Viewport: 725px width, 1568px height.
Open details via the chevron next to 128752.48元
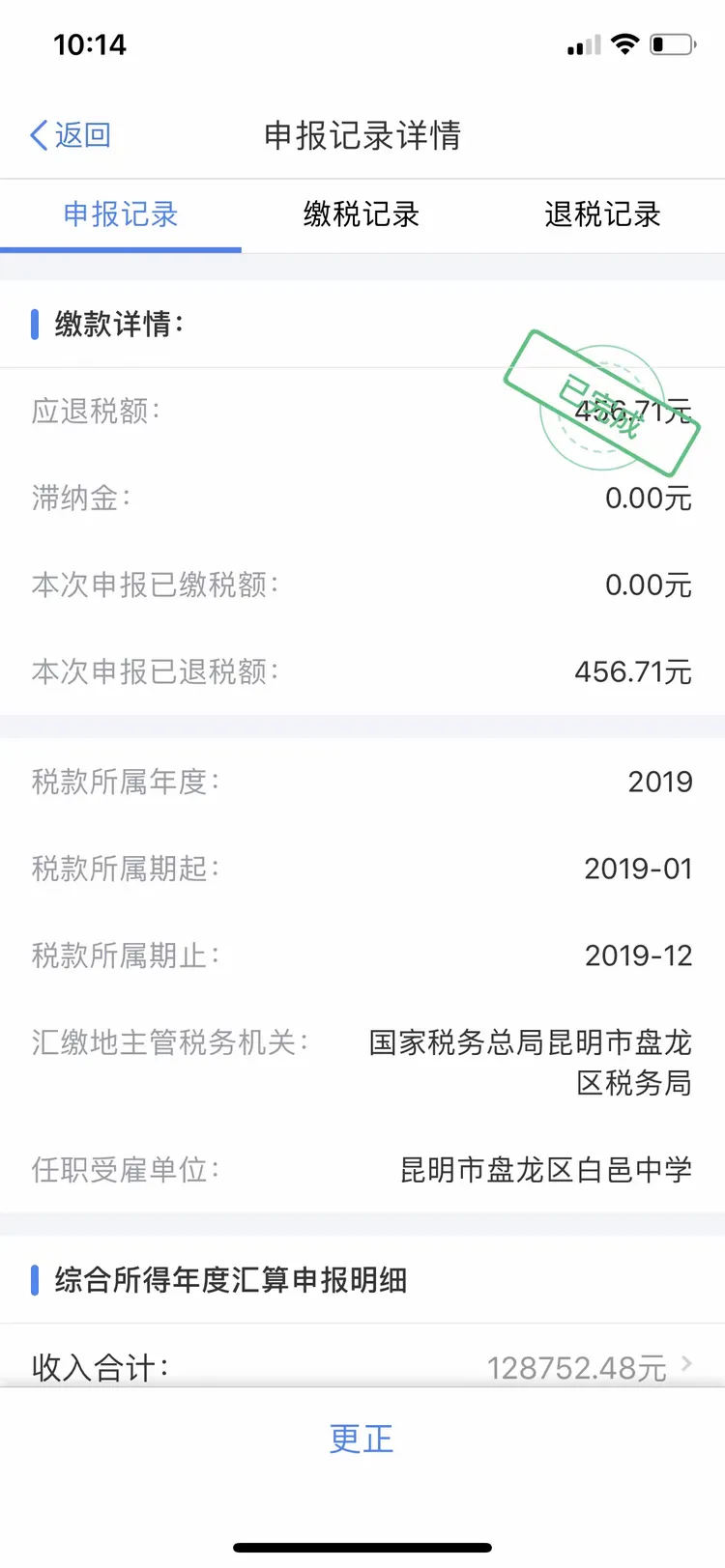[688, 1365]
